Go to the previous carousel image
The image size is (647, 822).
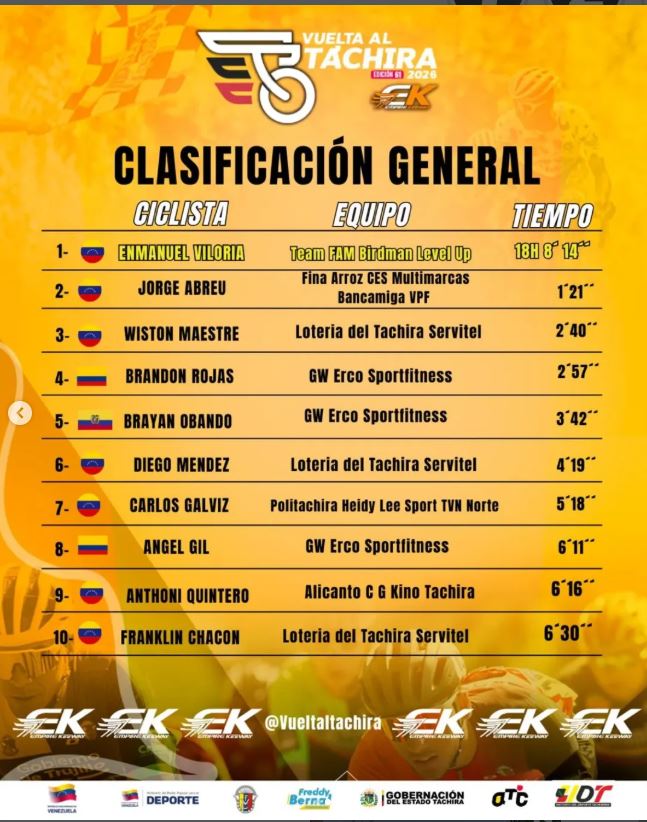click(20, 413)
